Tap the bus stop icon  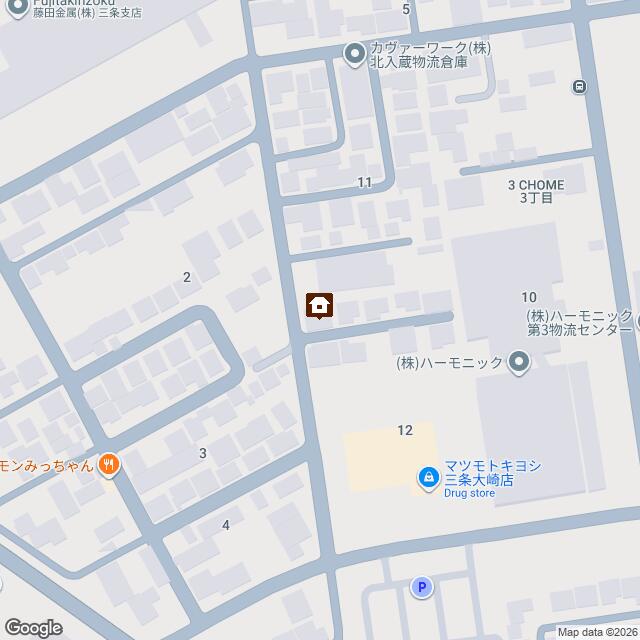click(579, 87)
